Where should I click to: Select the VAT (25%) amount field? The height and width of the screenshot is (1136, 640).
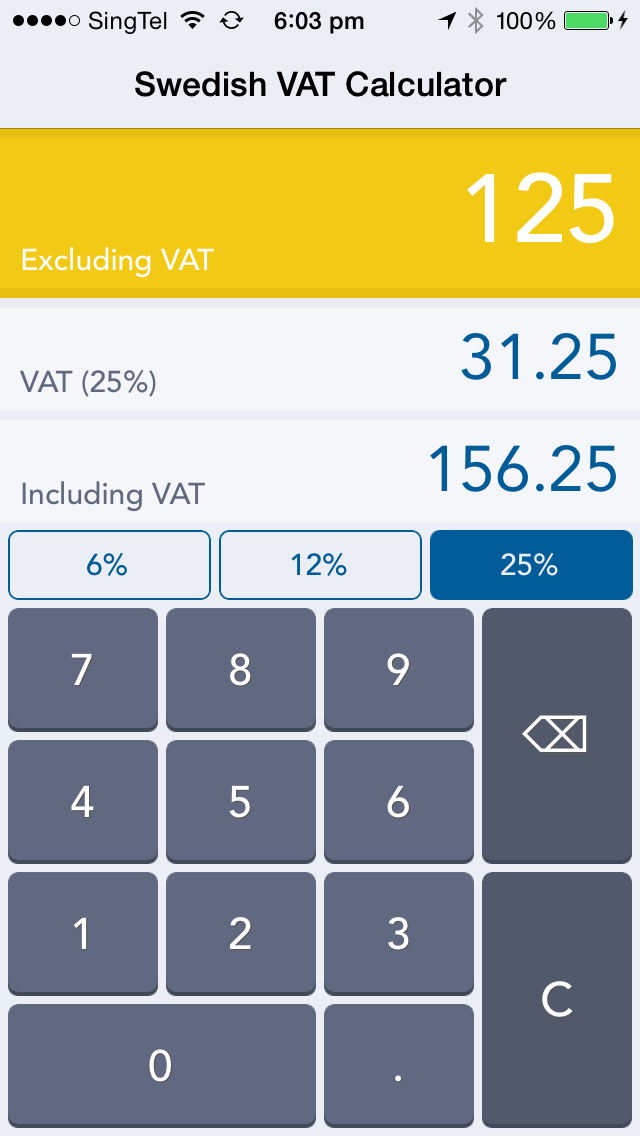click(x=320, y=358)
